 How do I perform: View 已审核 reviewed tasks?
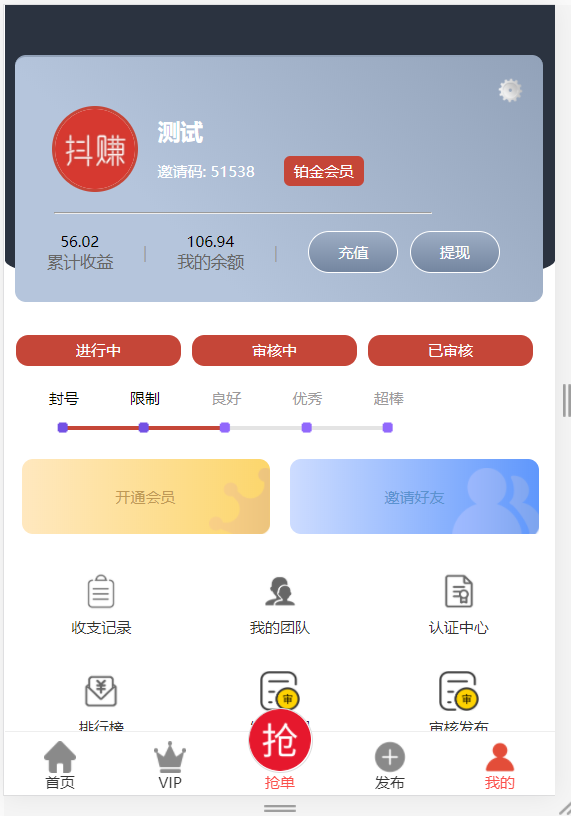[x=450, y=350]
